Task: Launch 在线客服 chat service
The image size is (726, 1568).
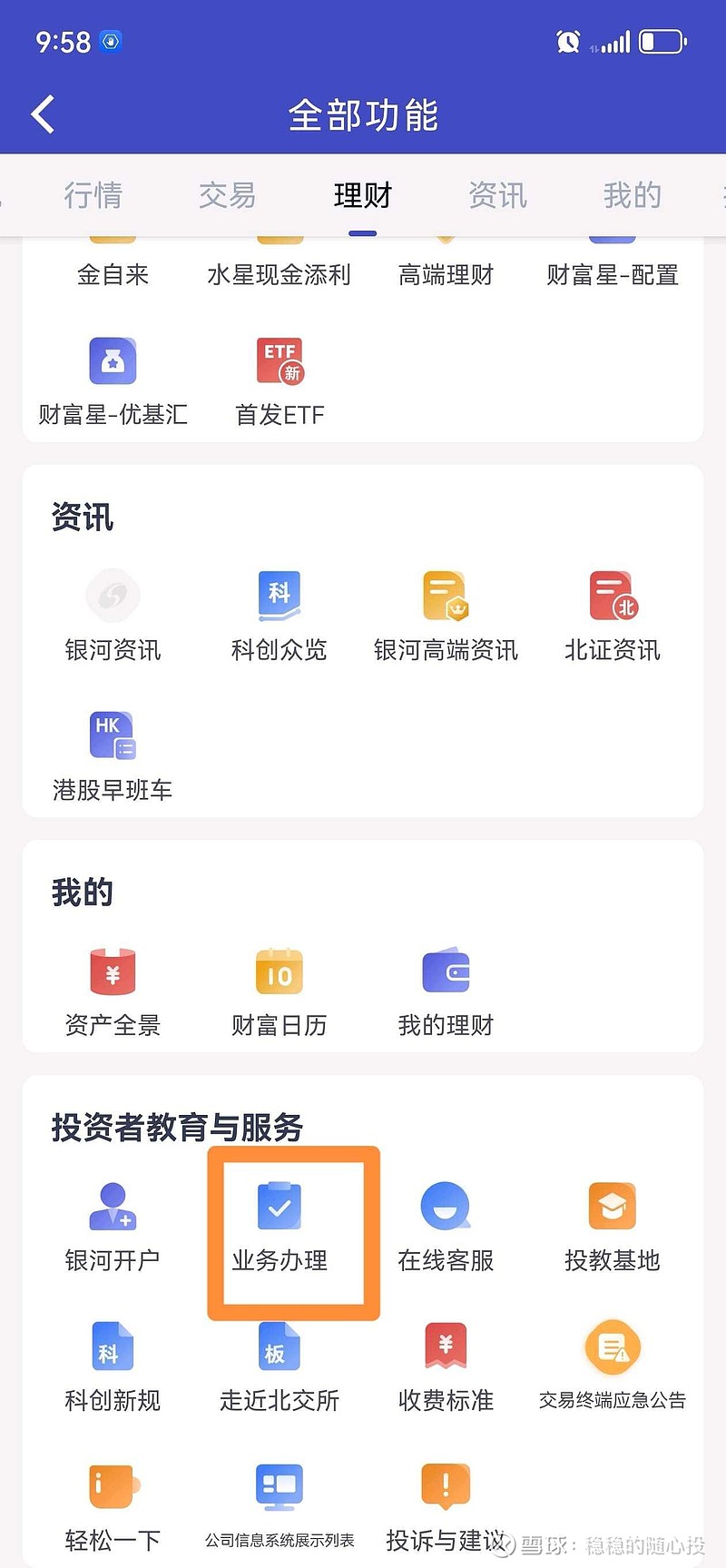Action: tap(445, 1206)
